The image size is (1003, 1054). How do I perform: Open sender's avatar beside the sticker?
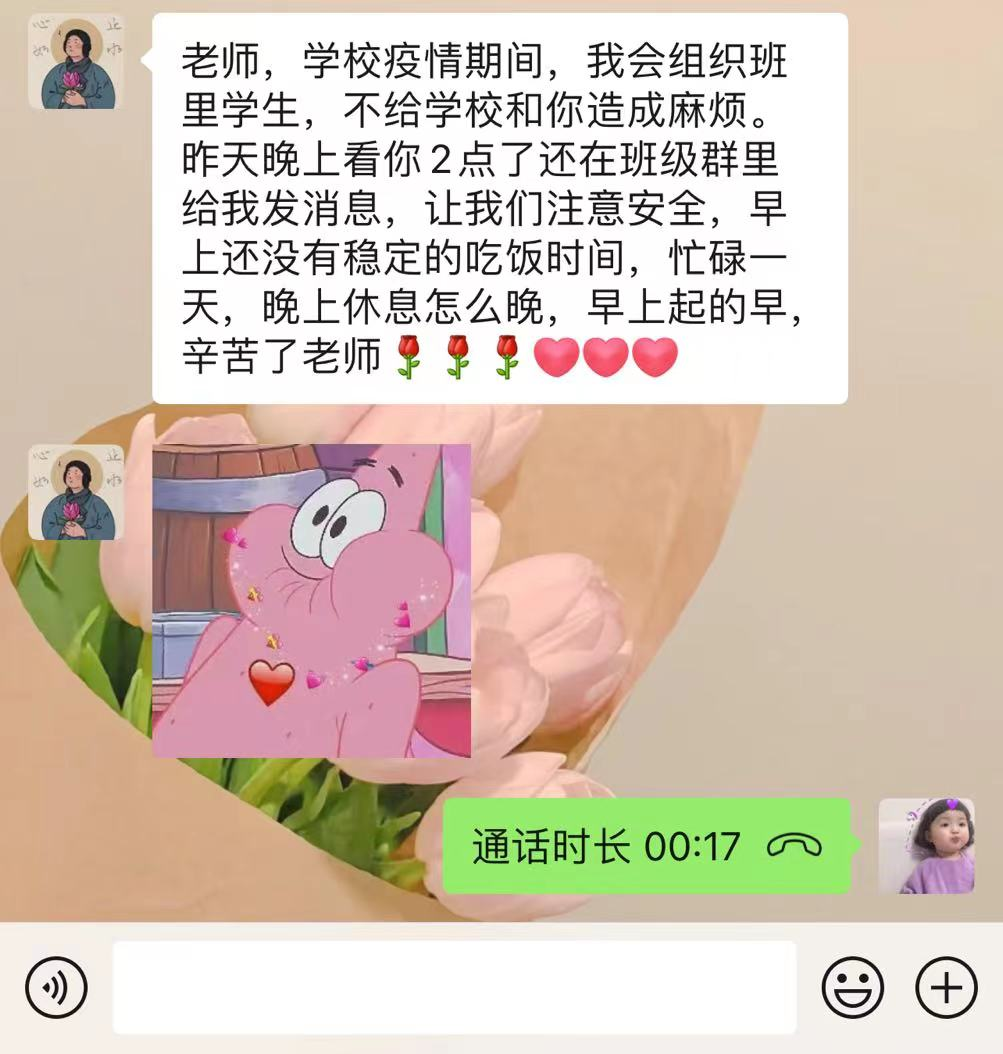click(77, 492)
